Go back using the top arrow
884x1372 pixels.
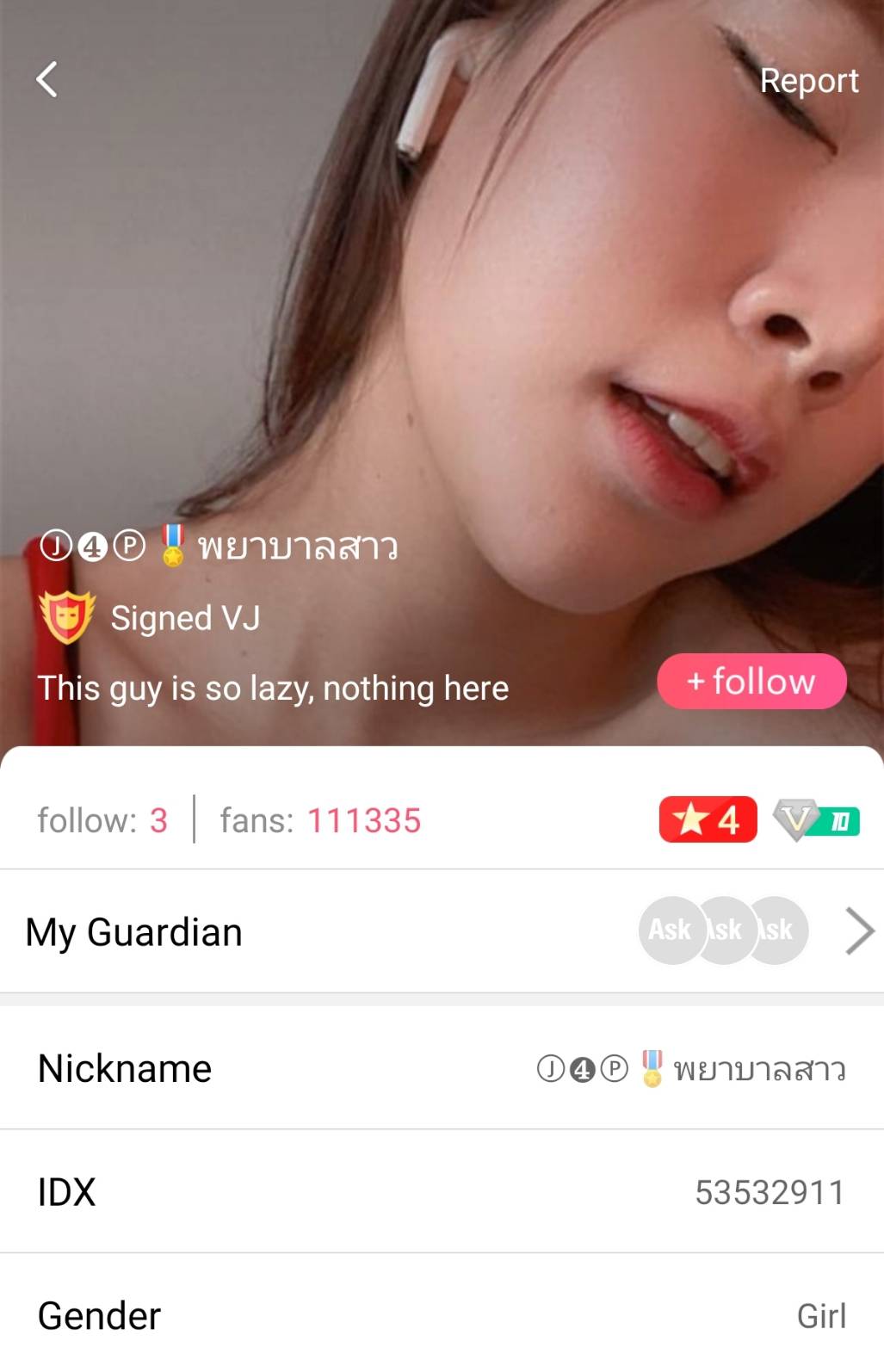(x=47, y=80)
